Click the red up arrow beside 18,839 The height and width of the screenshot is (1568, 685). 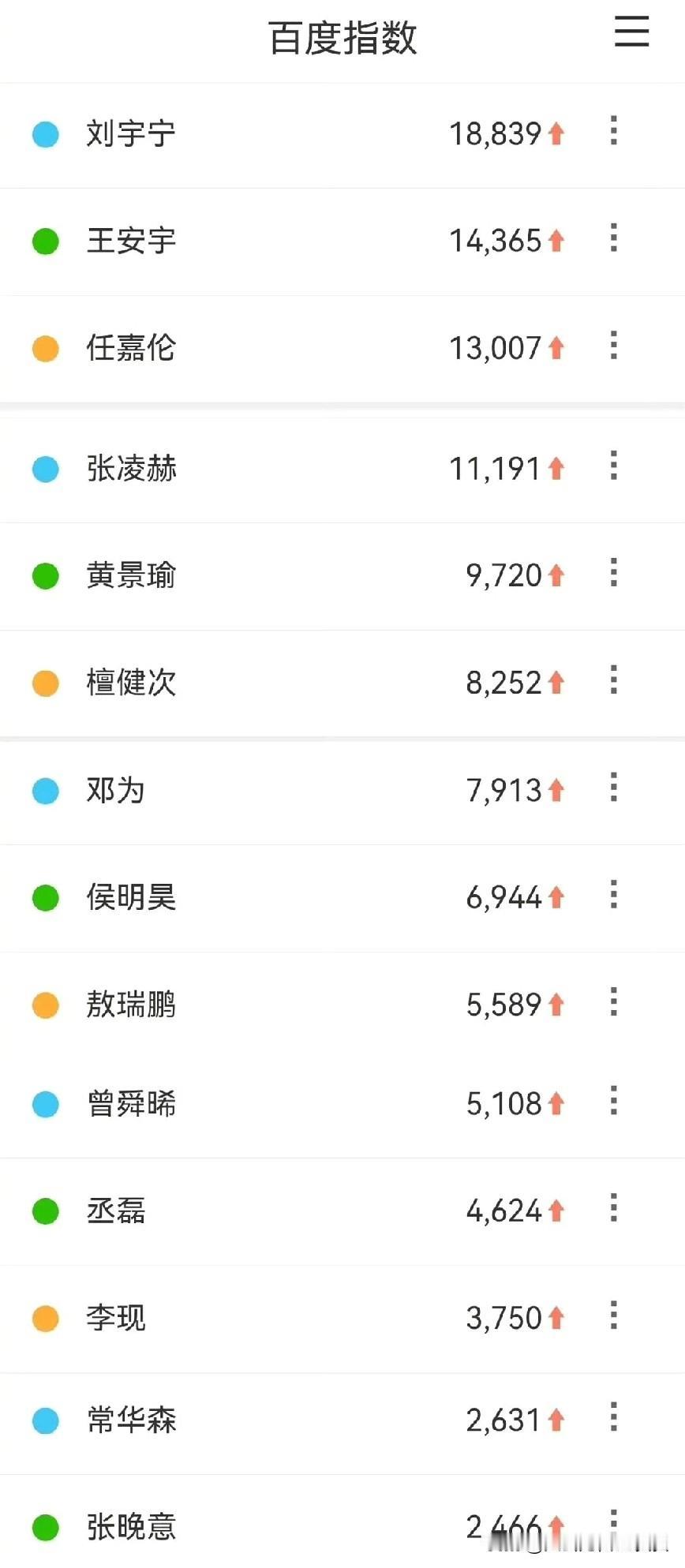556,133
